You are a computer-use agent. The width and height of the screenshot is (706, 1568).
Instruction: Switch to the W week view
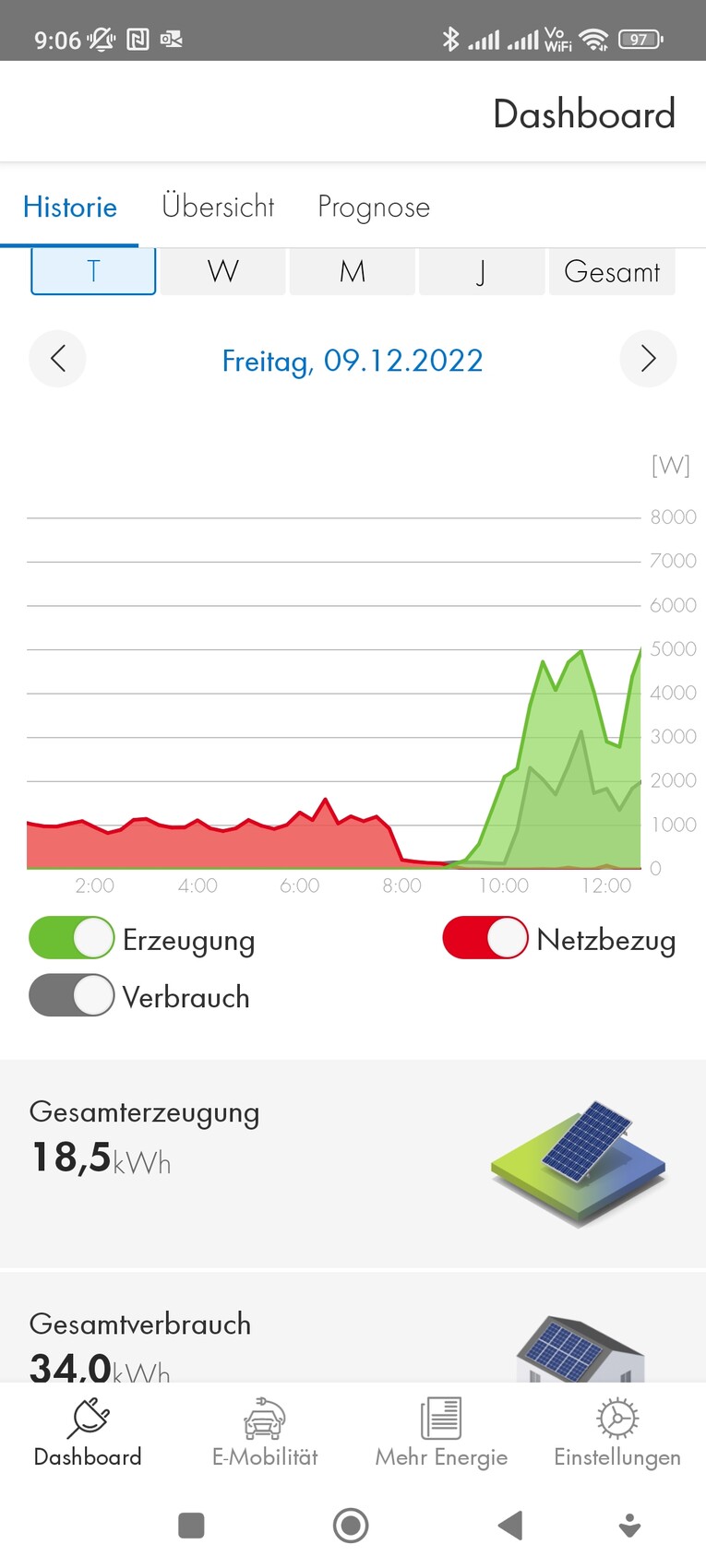pos(223,272)
